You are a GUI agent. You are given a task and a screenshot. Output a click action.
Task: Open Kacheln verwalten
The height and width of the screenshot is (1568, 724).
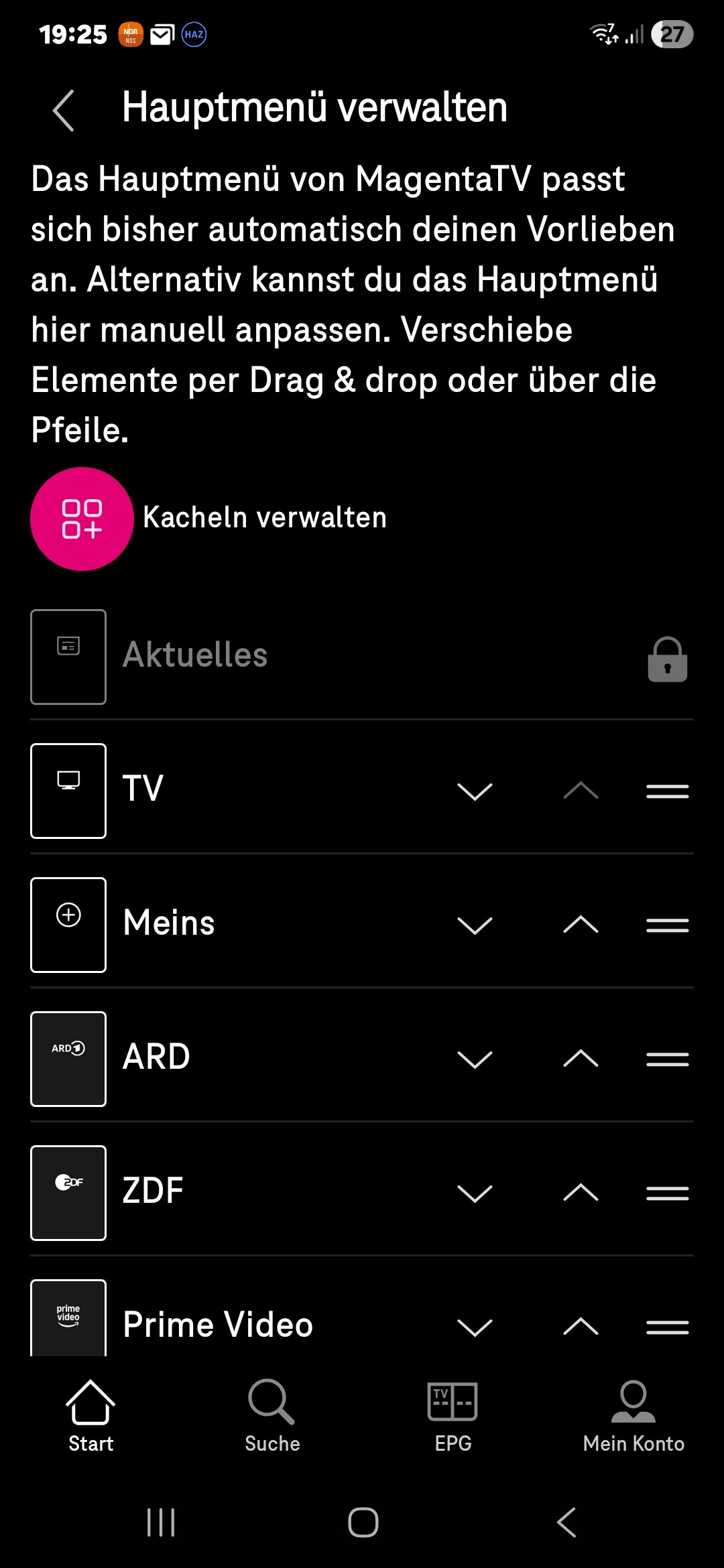[x=82, y=519]
